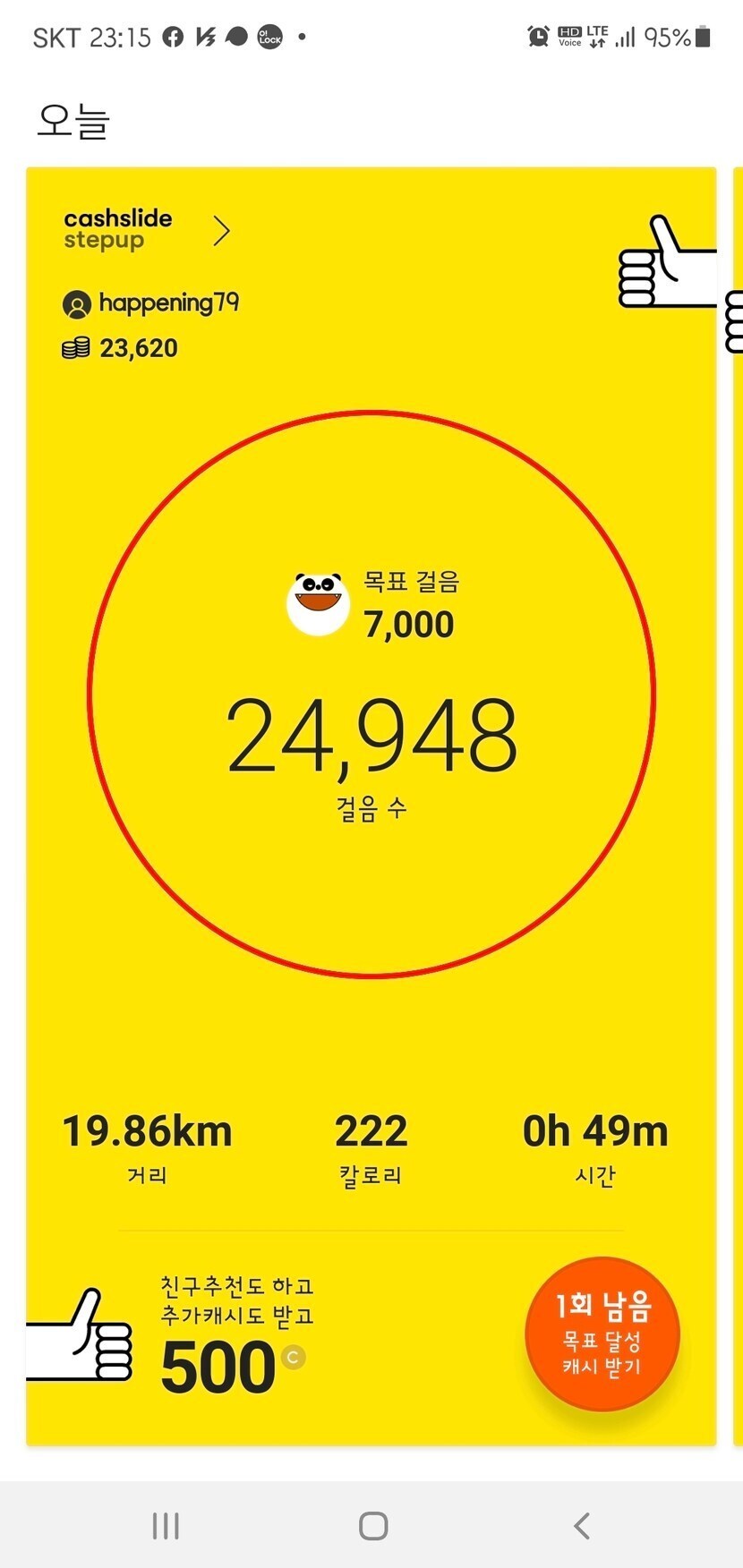Show recent apps
Viewport: 743px width, 1568px height.
166,1525
